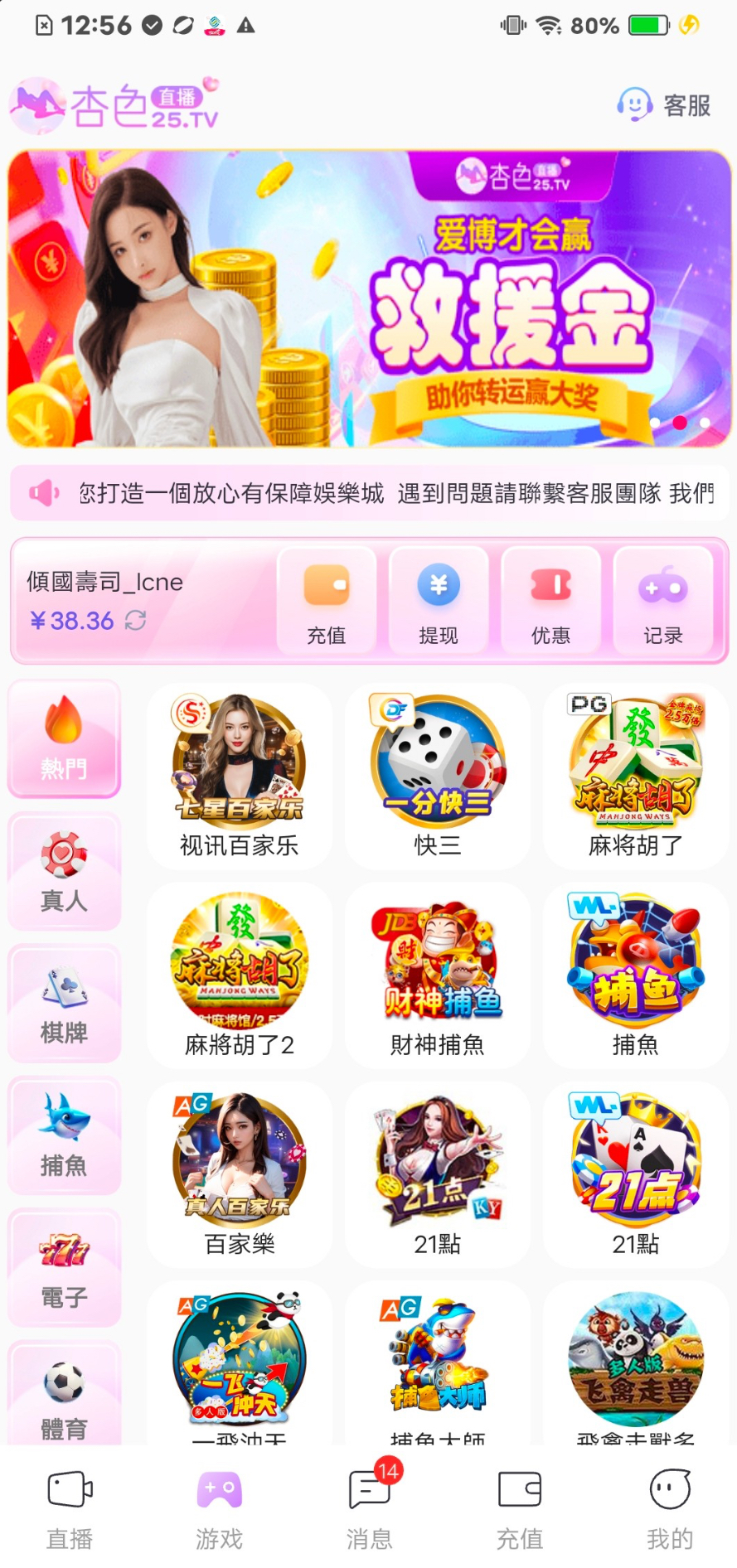
Task: Select the 真人 game category
Action: [64, 871]
